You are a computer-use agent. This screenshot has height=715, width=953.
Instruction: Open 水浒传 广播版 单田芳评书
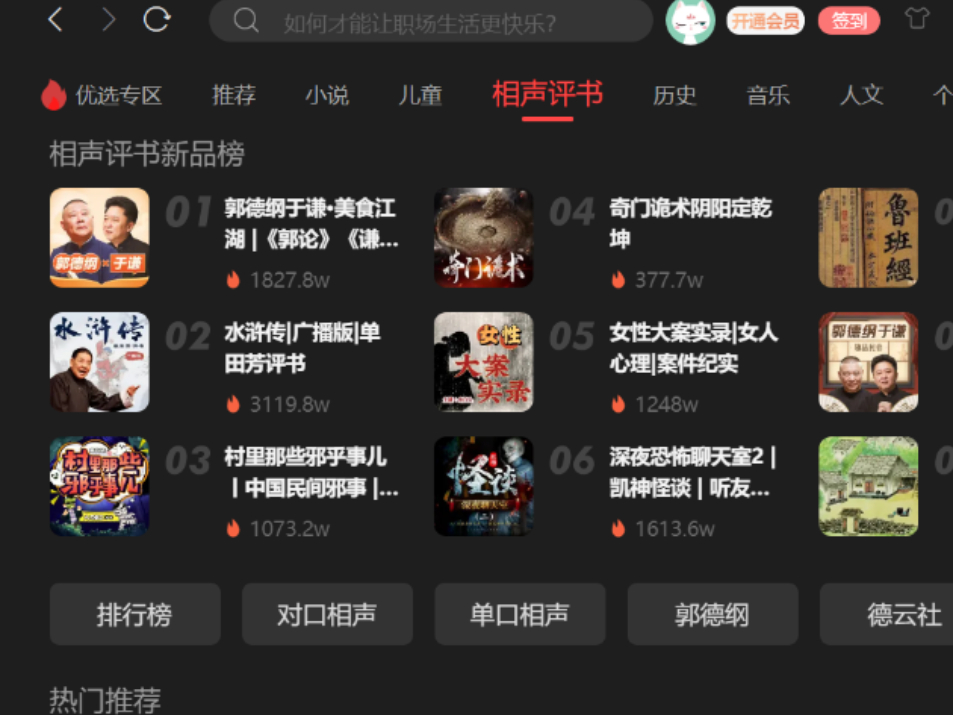coord(302,348)
